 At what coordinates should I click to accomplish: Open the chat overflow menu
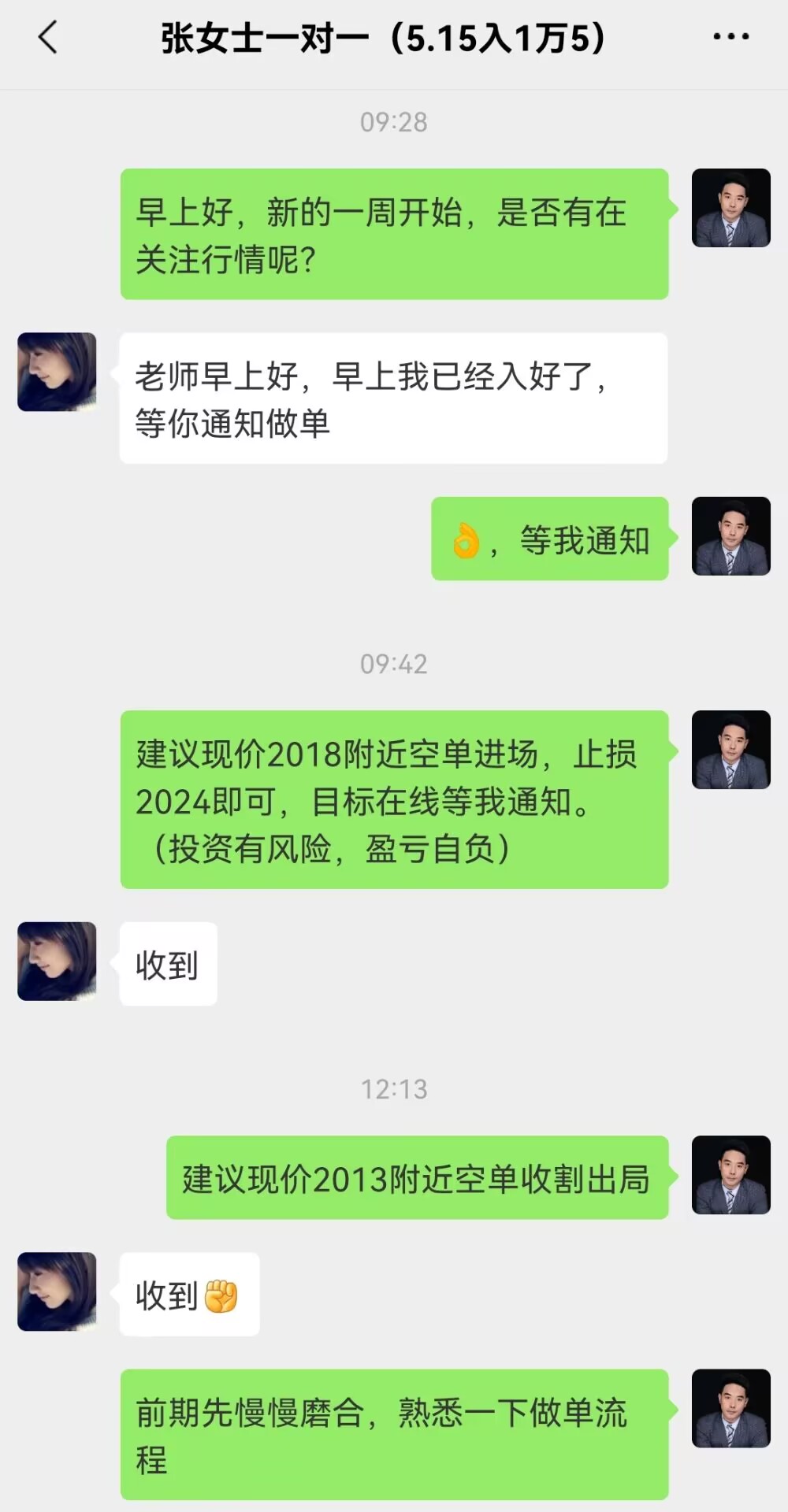(730, 36)
